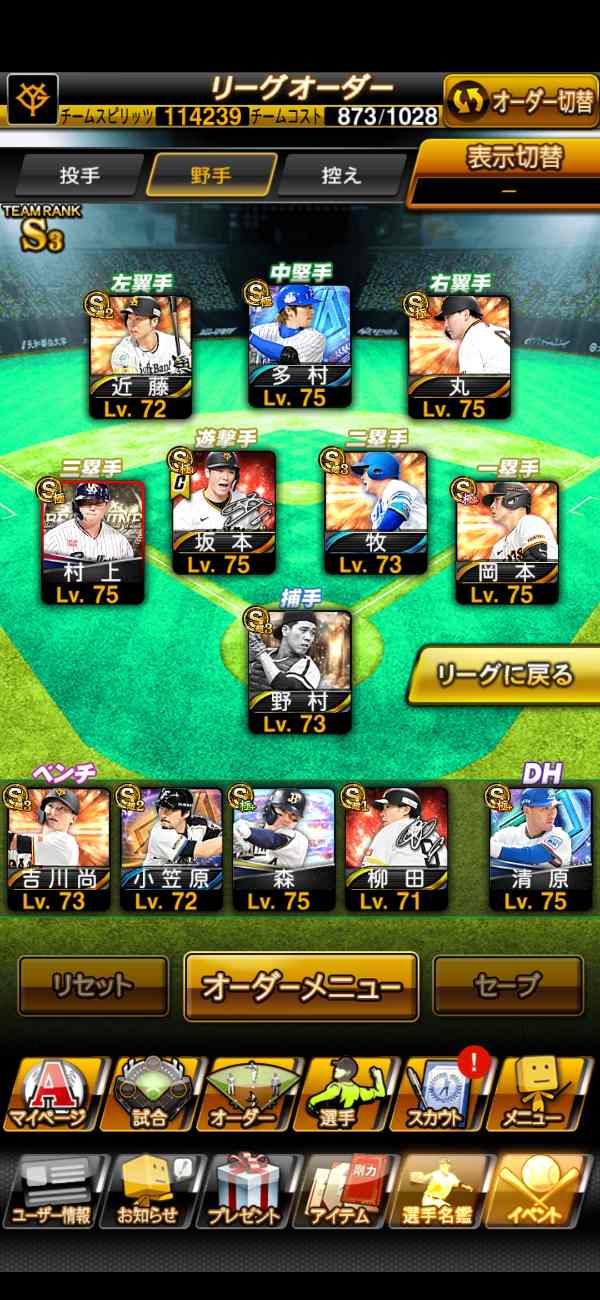Open the イベント page

tap(540, 1192)
